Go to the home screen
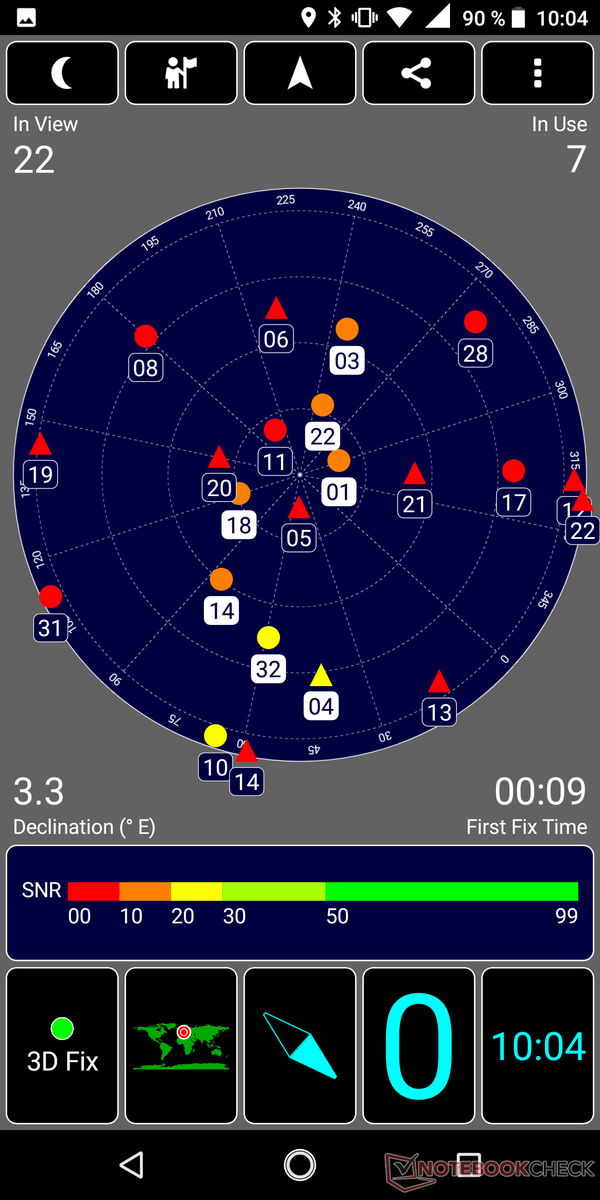The width and height of the screenshot is (600, 1200). (x=300, y=1164)
